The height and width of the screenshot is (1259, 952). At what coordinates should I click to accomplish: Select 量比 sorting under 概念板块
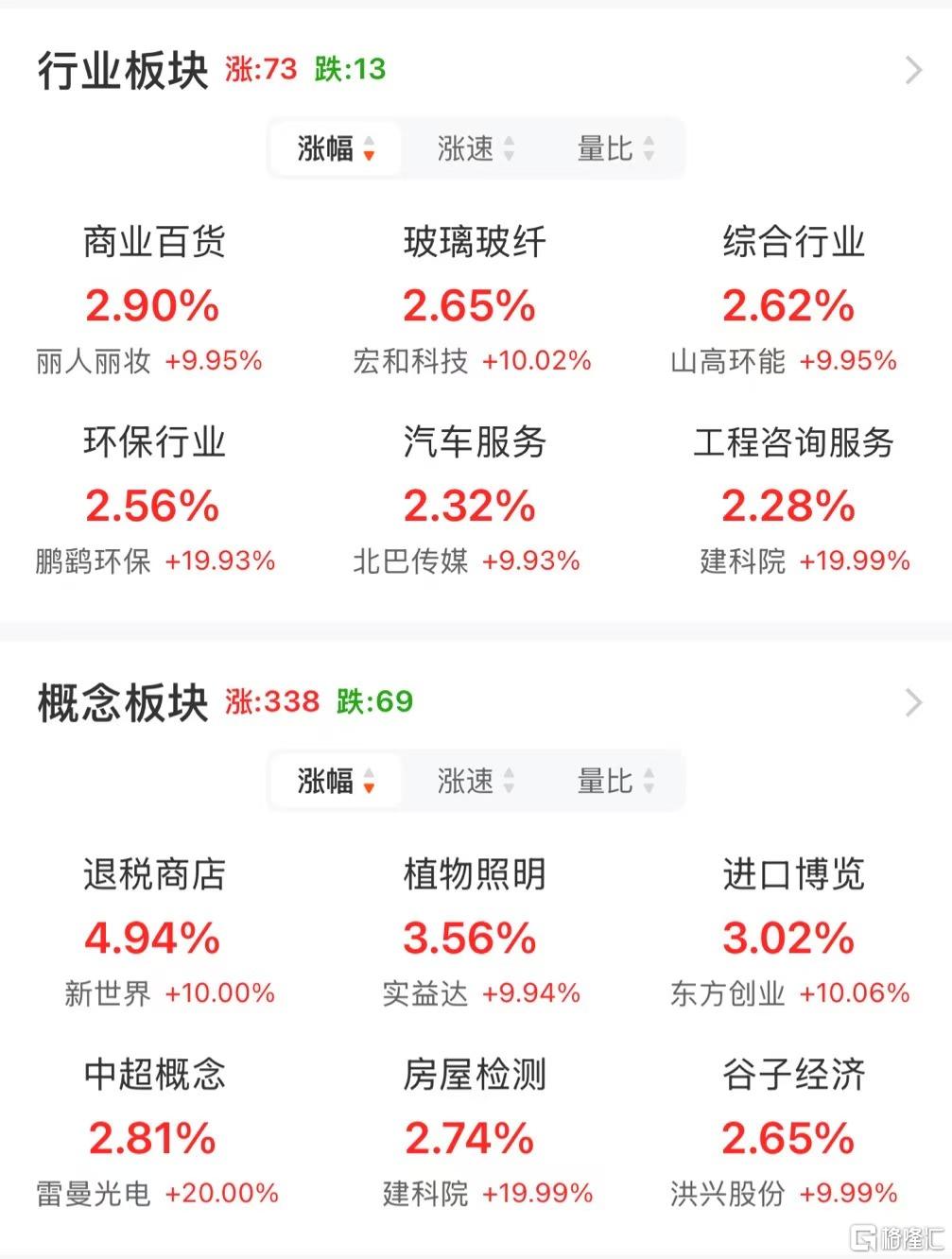point(614,781)
